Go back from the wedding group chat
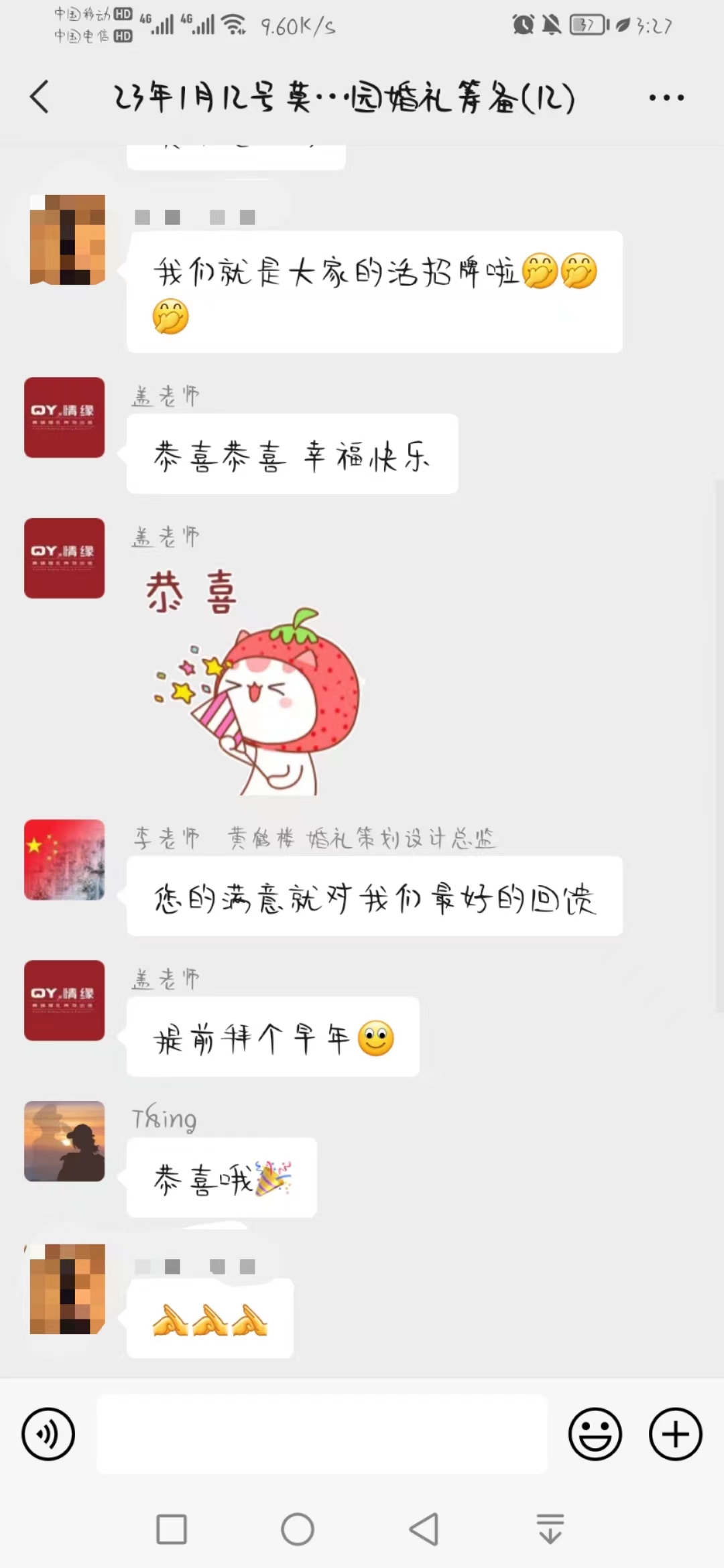Viewport: 724px width, 1568px height. (x=40, y=97)
